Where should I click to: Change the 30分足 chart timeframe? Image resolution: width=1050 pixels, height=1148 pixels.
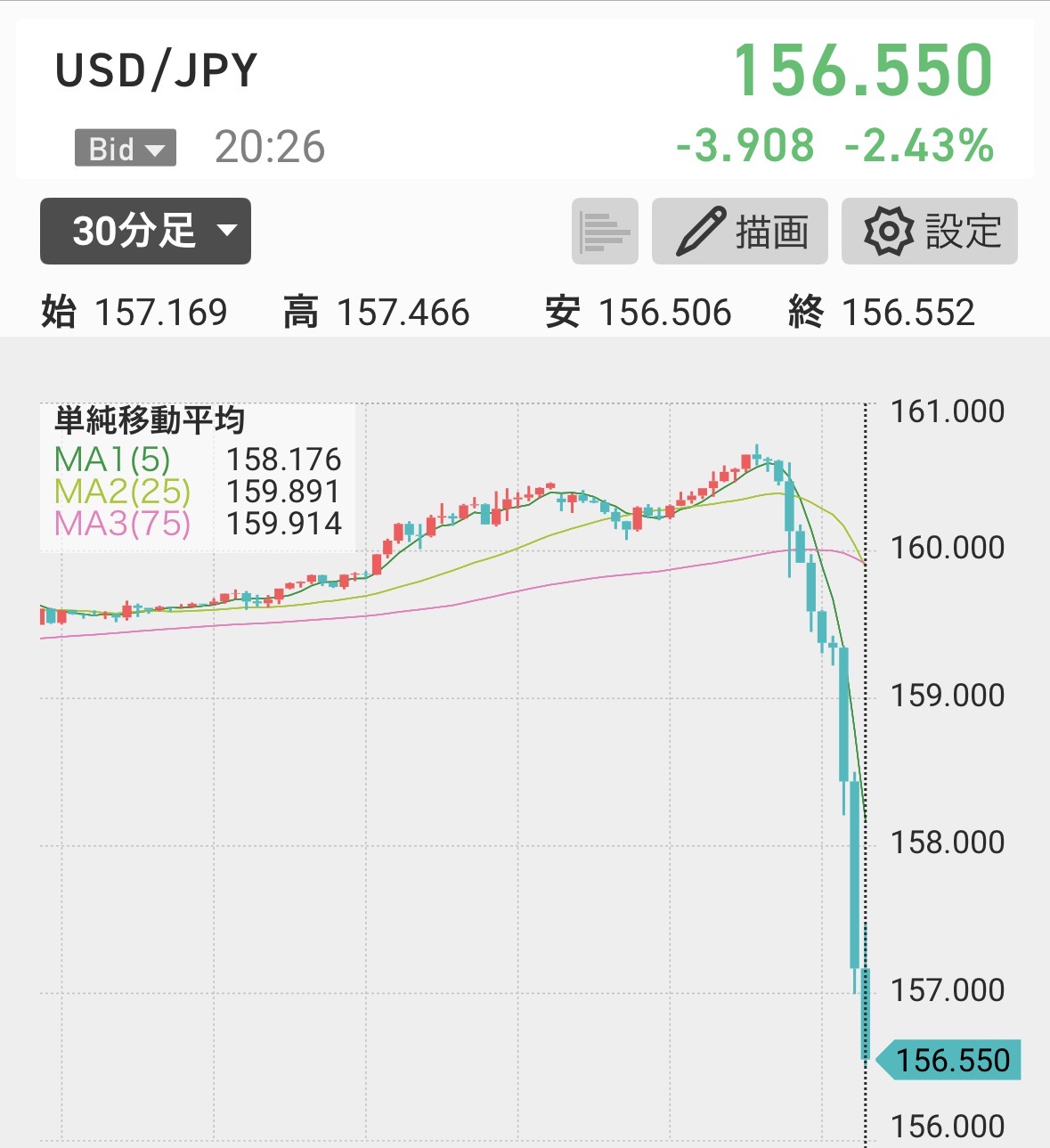click(145, 232)
